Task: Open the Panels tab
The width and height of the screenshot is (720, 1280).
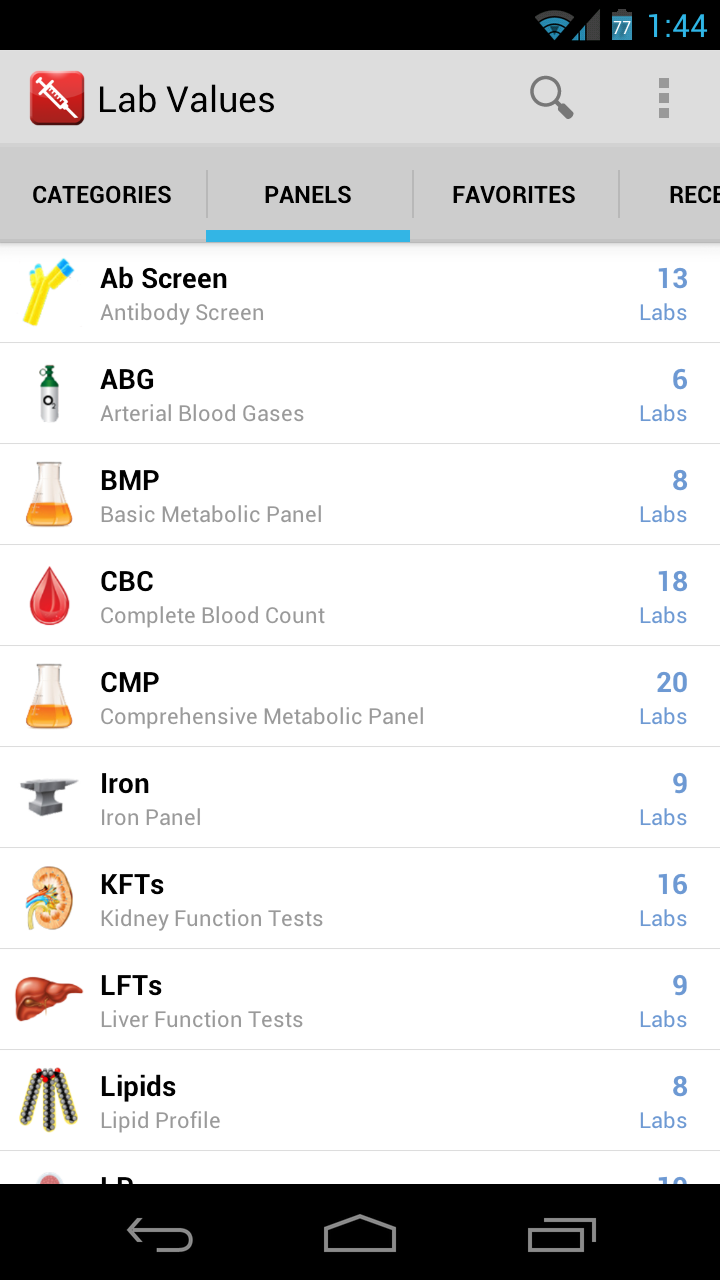Action: (308, 194)
